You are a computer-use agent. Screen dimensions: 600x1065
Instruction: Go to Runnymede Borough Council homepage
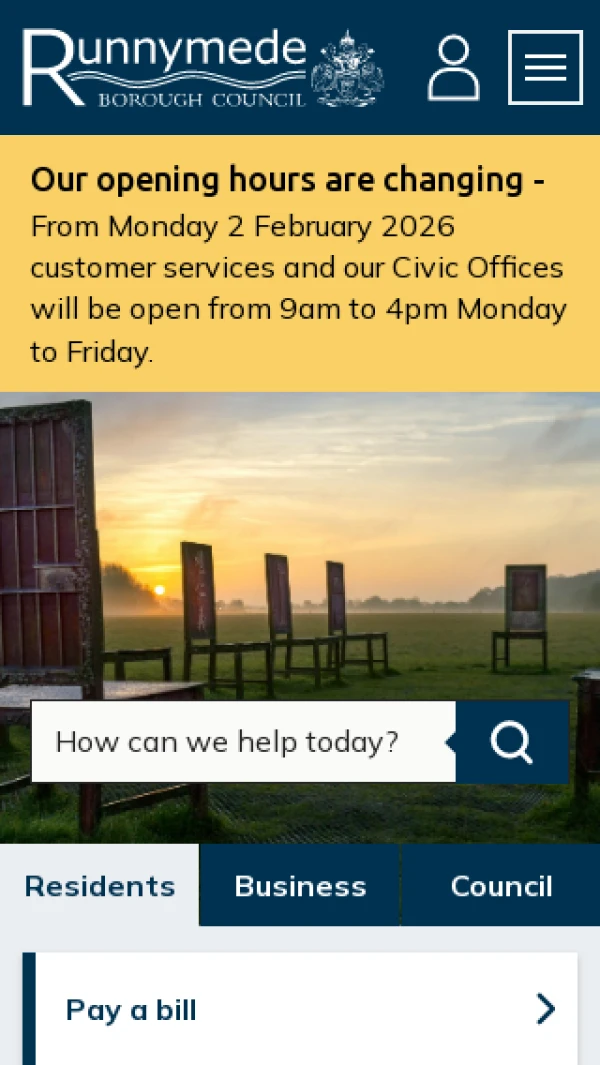(x=202, y=67)
